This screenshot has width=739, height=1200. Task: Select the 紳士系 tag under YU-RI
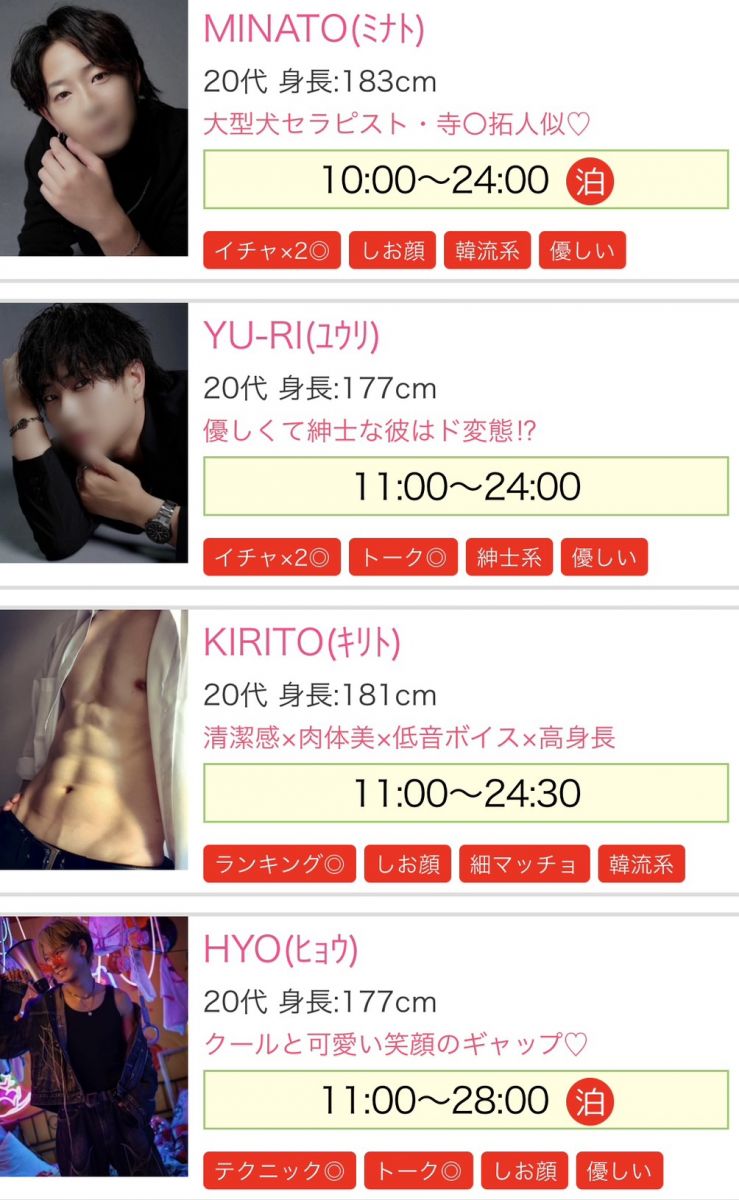(509, 557)
